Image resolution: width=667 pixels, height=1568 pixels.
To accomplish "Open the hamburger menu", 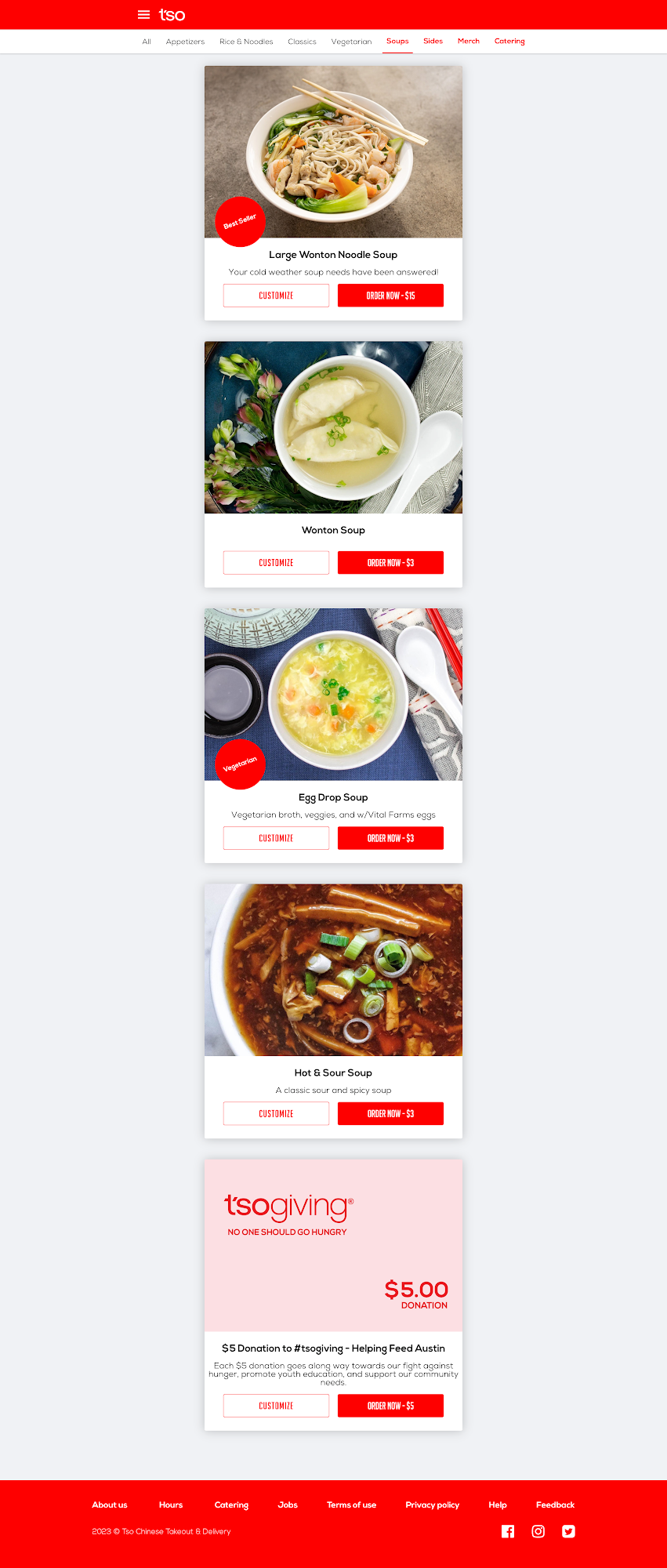I will [143, 15].
